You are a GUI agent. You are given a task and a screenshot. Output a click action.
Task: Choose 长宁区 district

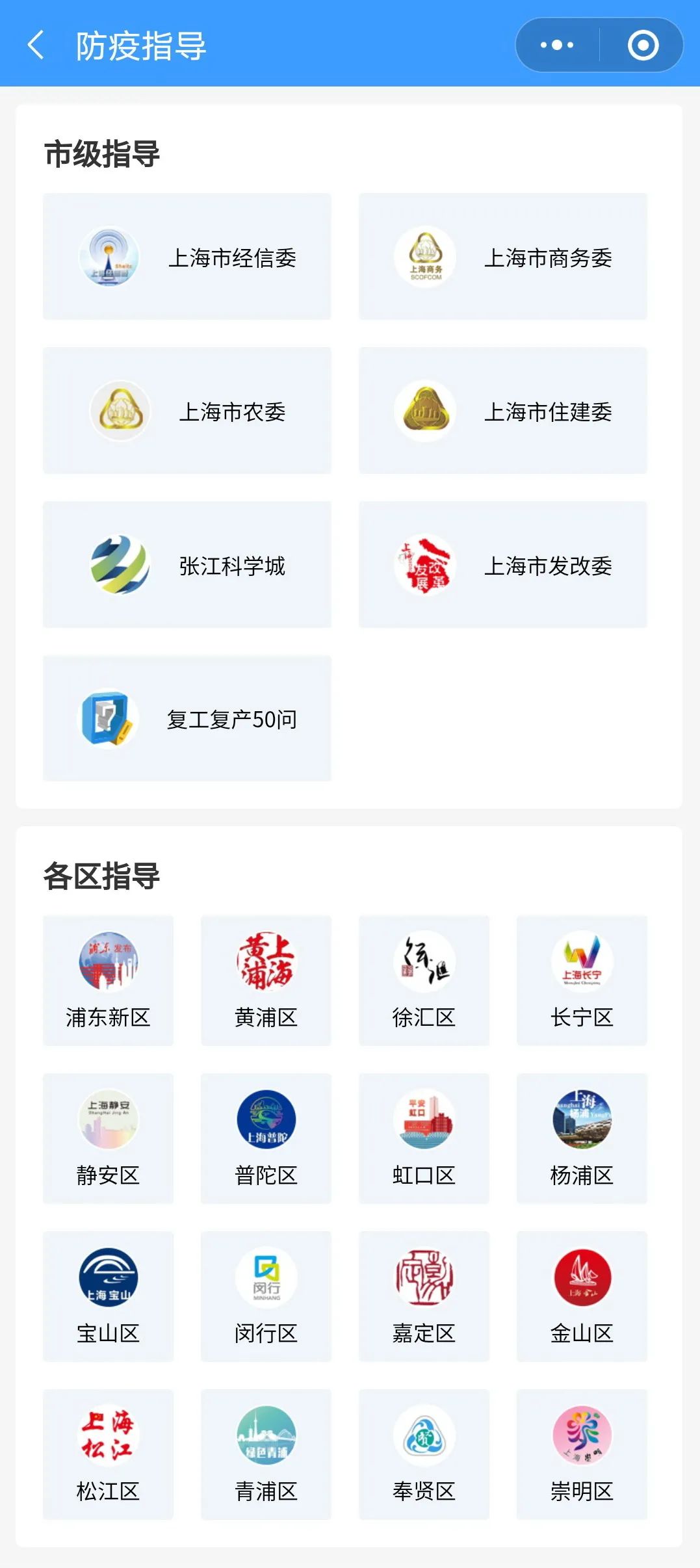click(x=582, y=980)
